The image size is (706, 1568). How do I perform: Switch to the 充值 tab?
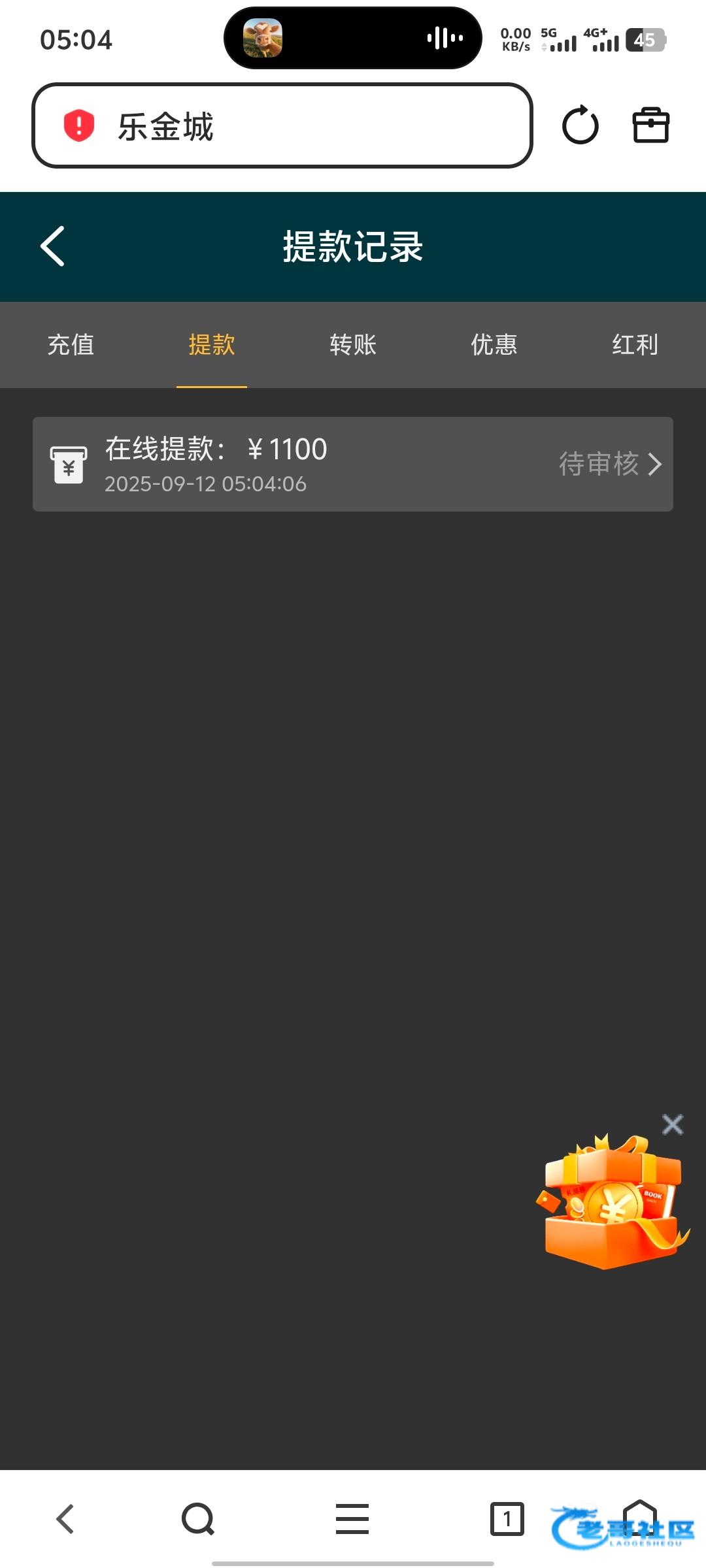pos(71,344)
